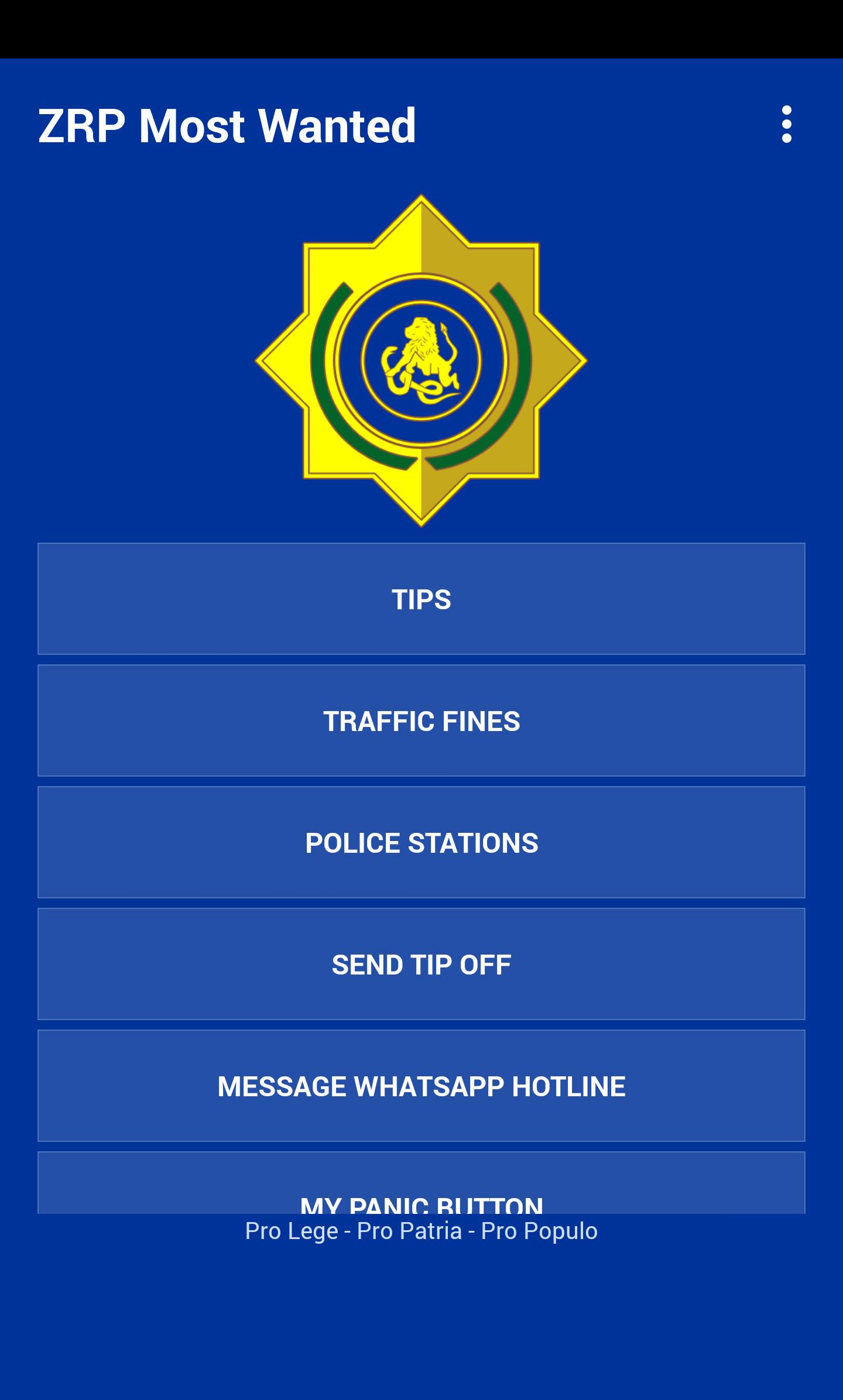Select Send Tip Off
The width and height of the screenshot is (843, 1400).
(x=421, y=964)
